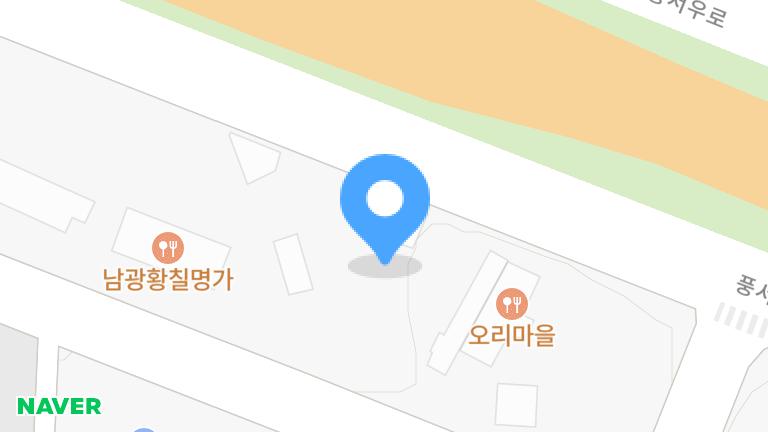Open the 오리마을 restaurant marker
Screen dimensions: 768x432
tap(511, 303)
